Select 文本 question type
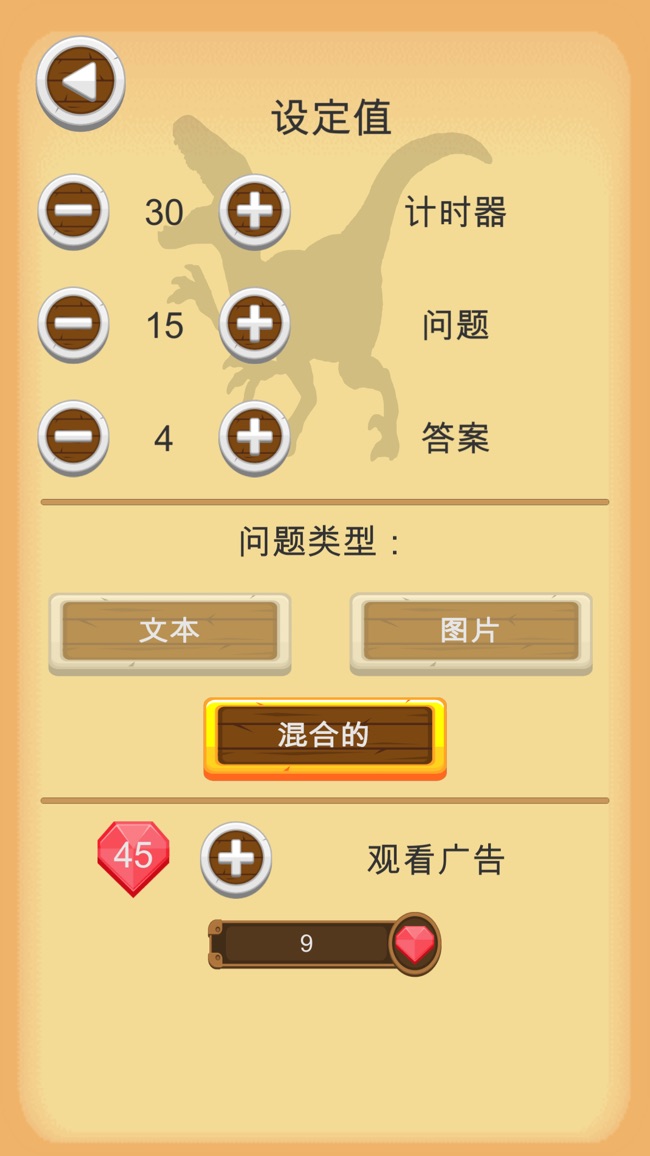 click(169, 631)
